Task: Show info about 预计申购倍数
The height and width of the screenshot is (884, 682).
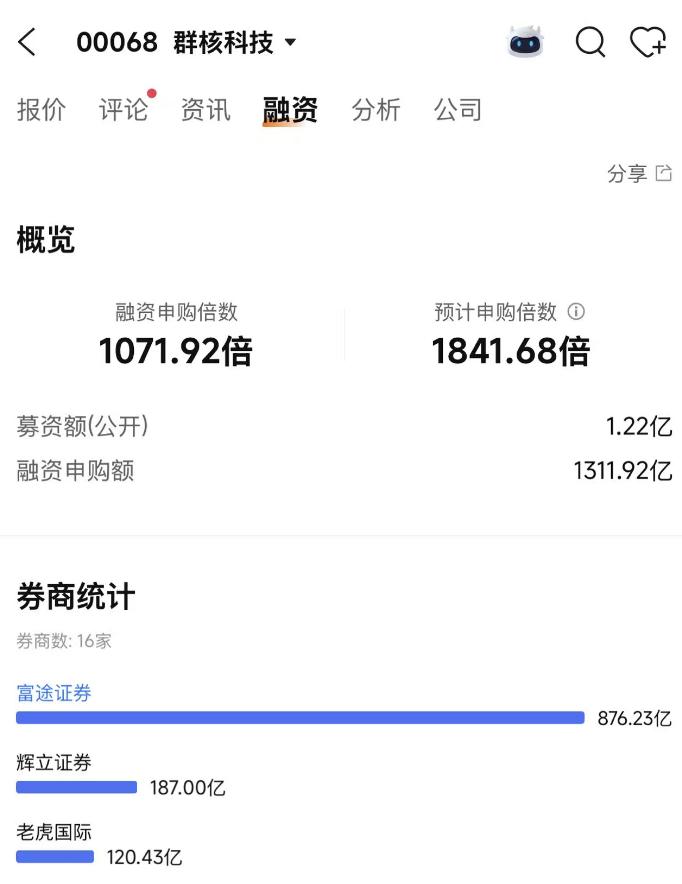Action: 576,312
